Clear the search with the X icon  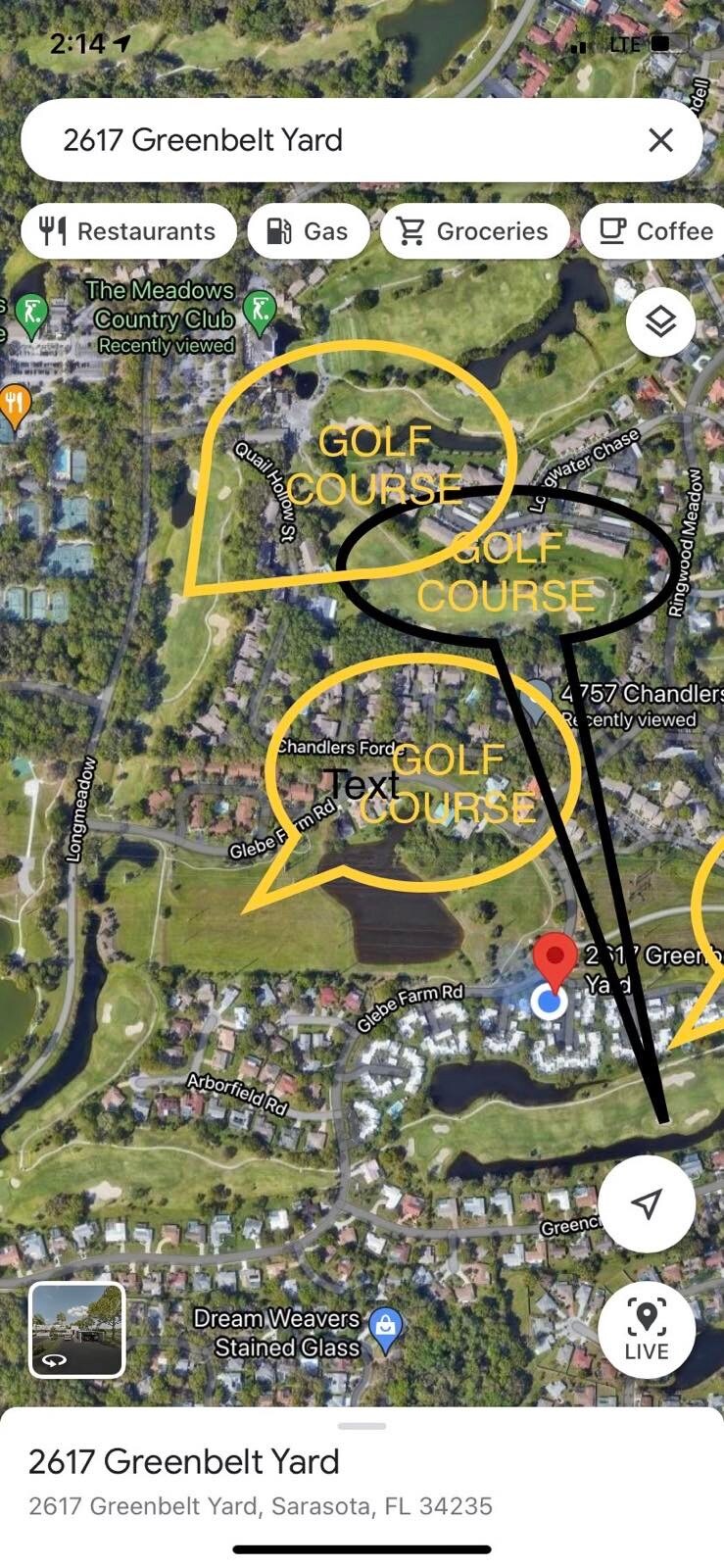click(x=661, y=140)
